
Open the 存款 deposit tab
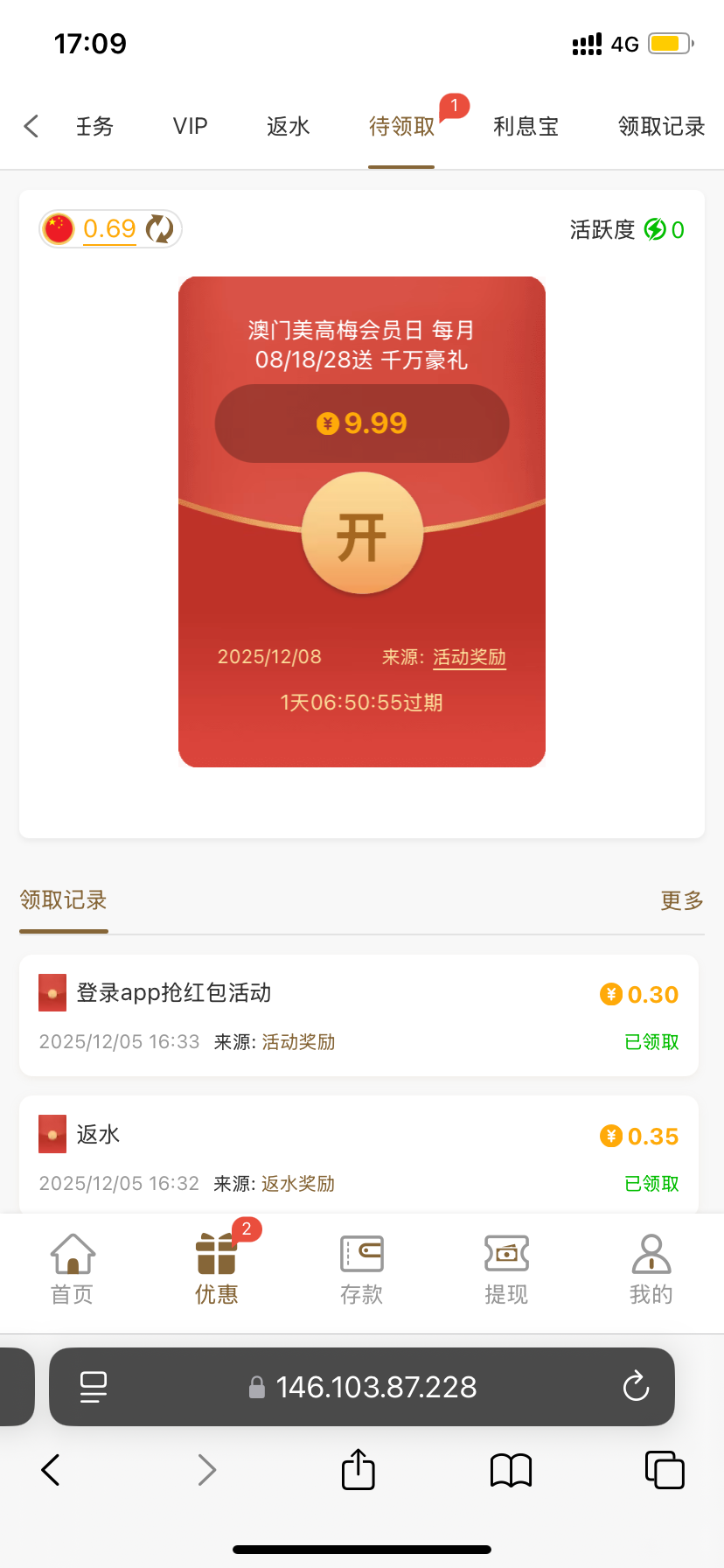[x=362, y=1269]
